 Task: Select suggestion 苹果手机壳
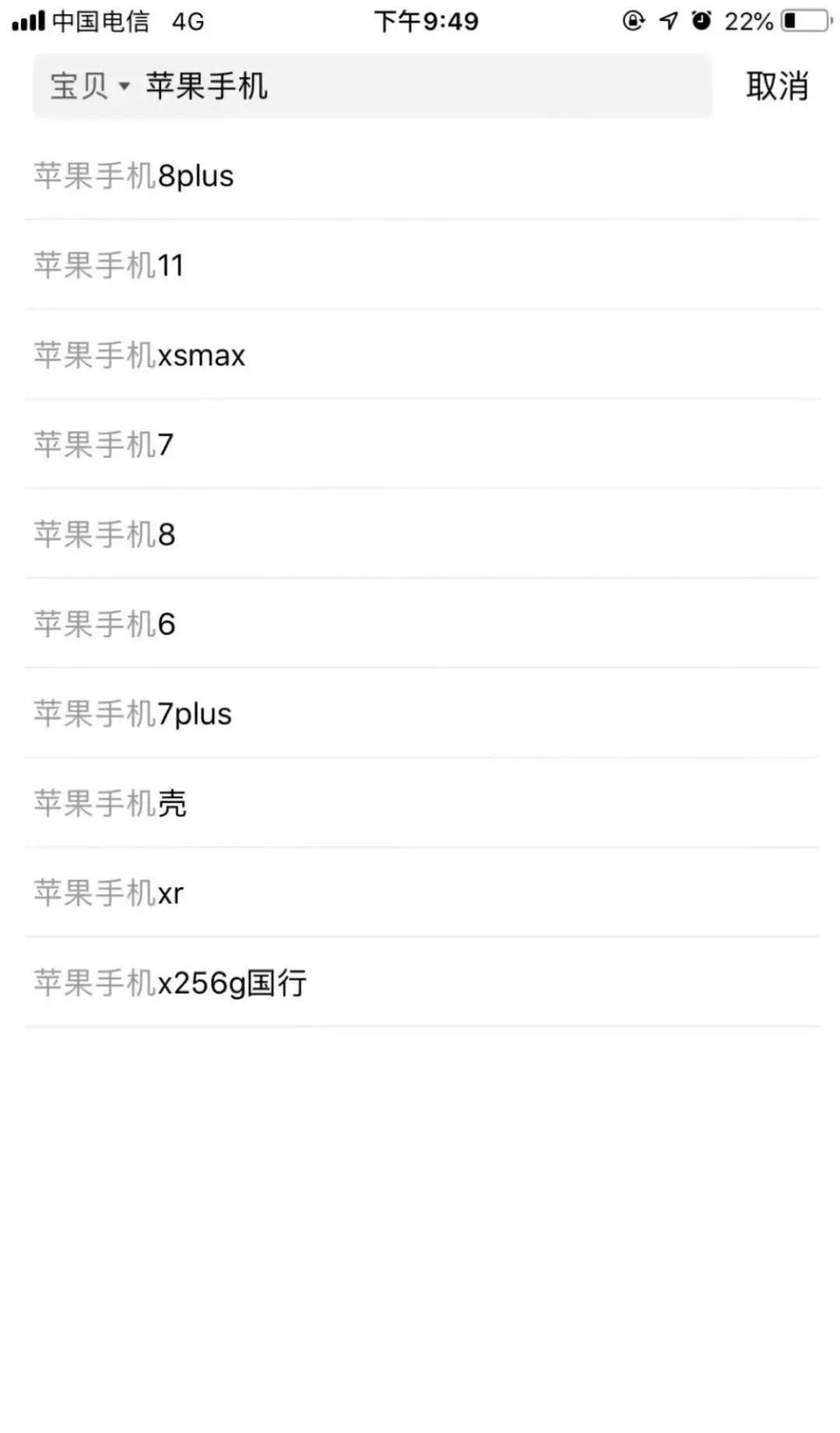coord(109,804)
